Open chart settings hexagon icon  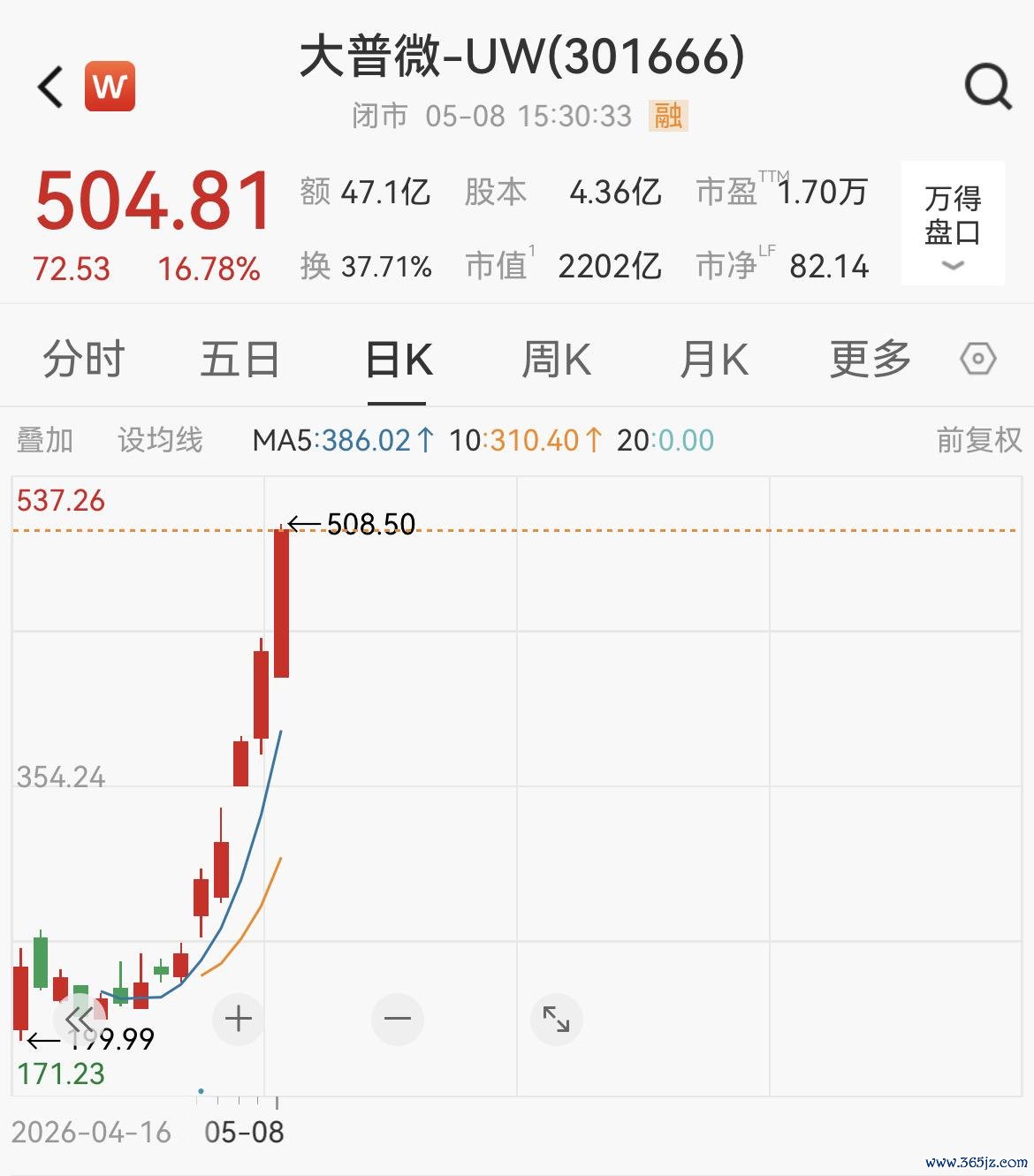(x=977, y=360)
